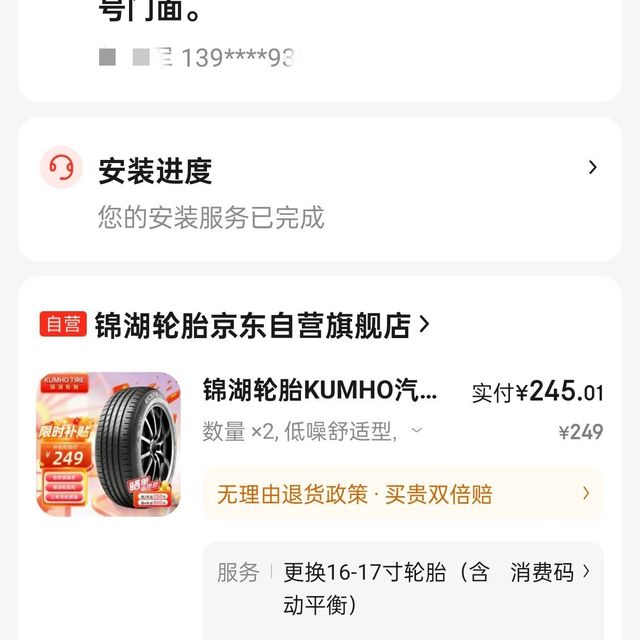Open the 安装进度 installation progress row
This screenshot has width=640, height=640.
click(320, 189)
